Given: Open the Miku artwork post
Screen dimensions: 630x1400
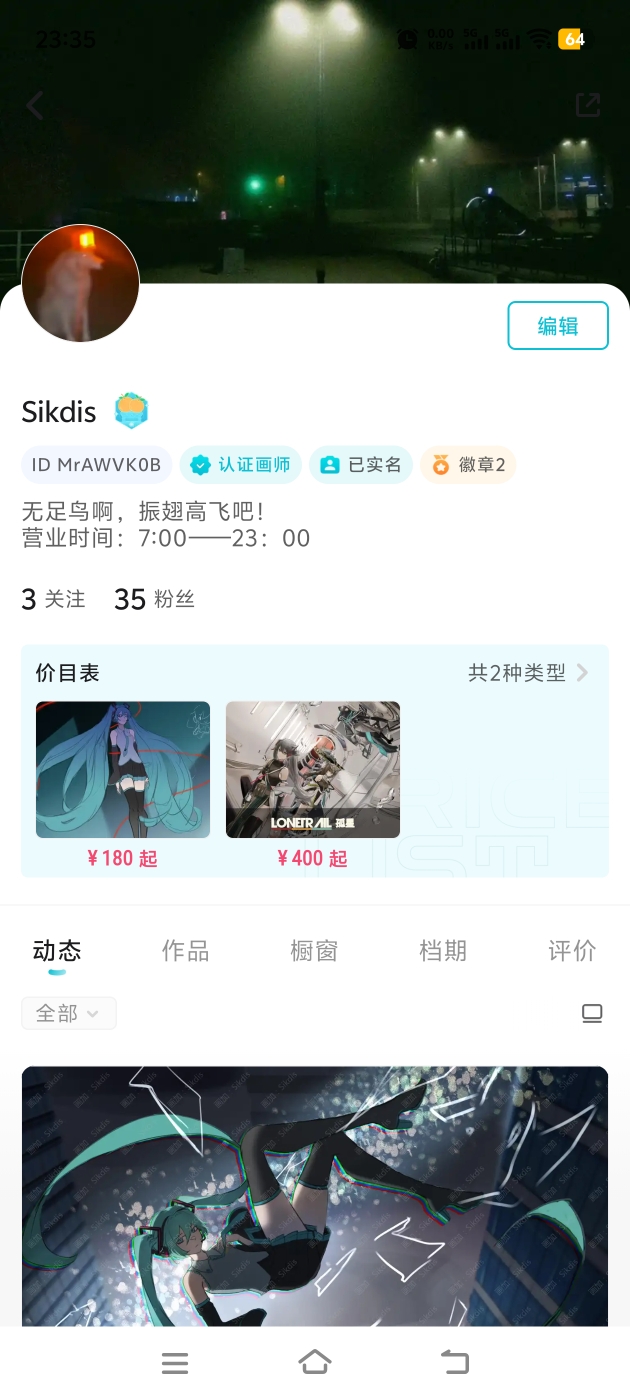Looking at the screenshot, I should (315, 1195).
